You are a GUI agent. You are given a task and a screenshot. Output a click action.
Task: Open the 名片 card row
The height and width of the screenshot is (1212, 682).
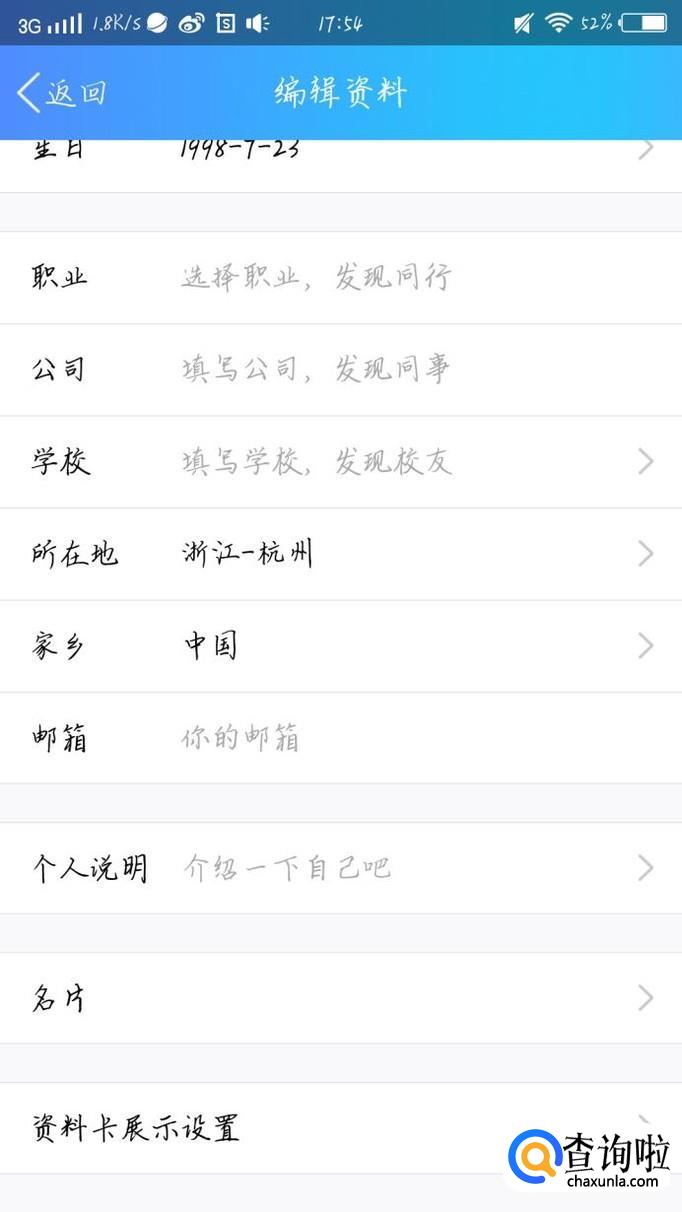(x=340, y=997)
